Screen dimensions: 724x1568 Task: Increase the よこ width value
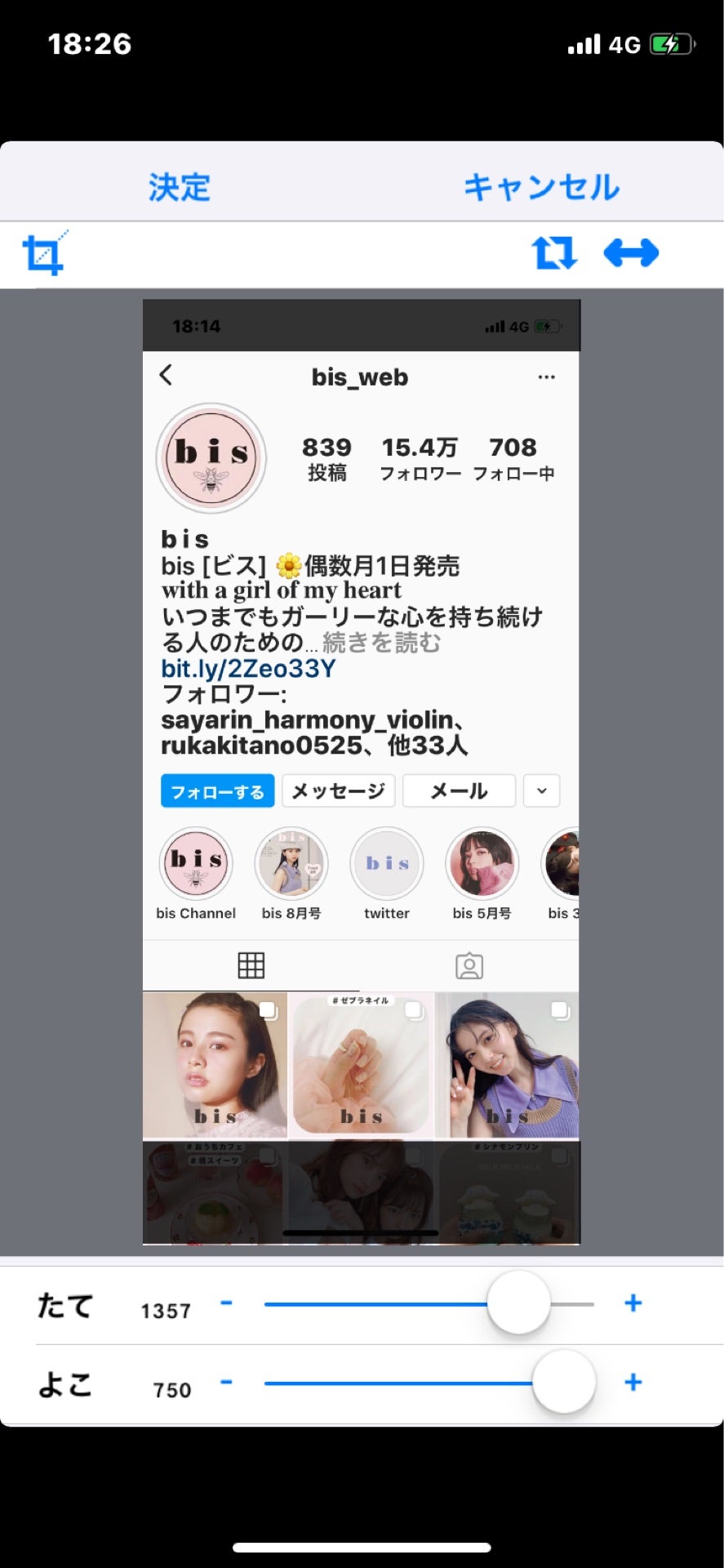(633, 1382)
